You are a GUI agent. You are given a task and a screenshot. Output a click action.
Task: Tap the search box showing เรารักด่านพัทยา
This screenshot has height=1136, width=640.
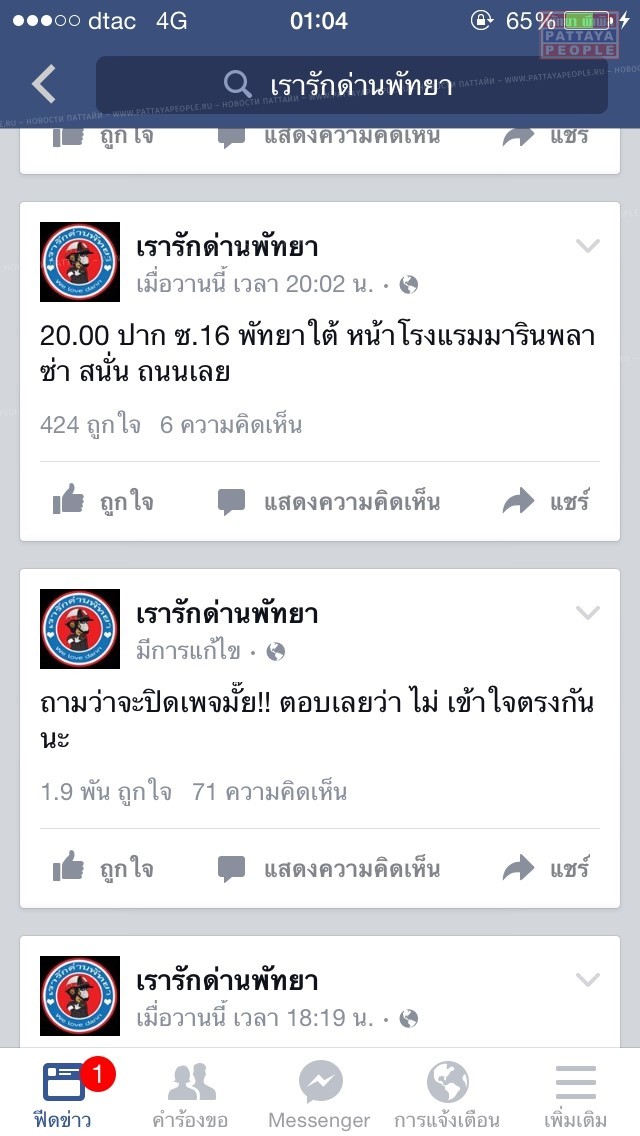click(x=351, y=85)
